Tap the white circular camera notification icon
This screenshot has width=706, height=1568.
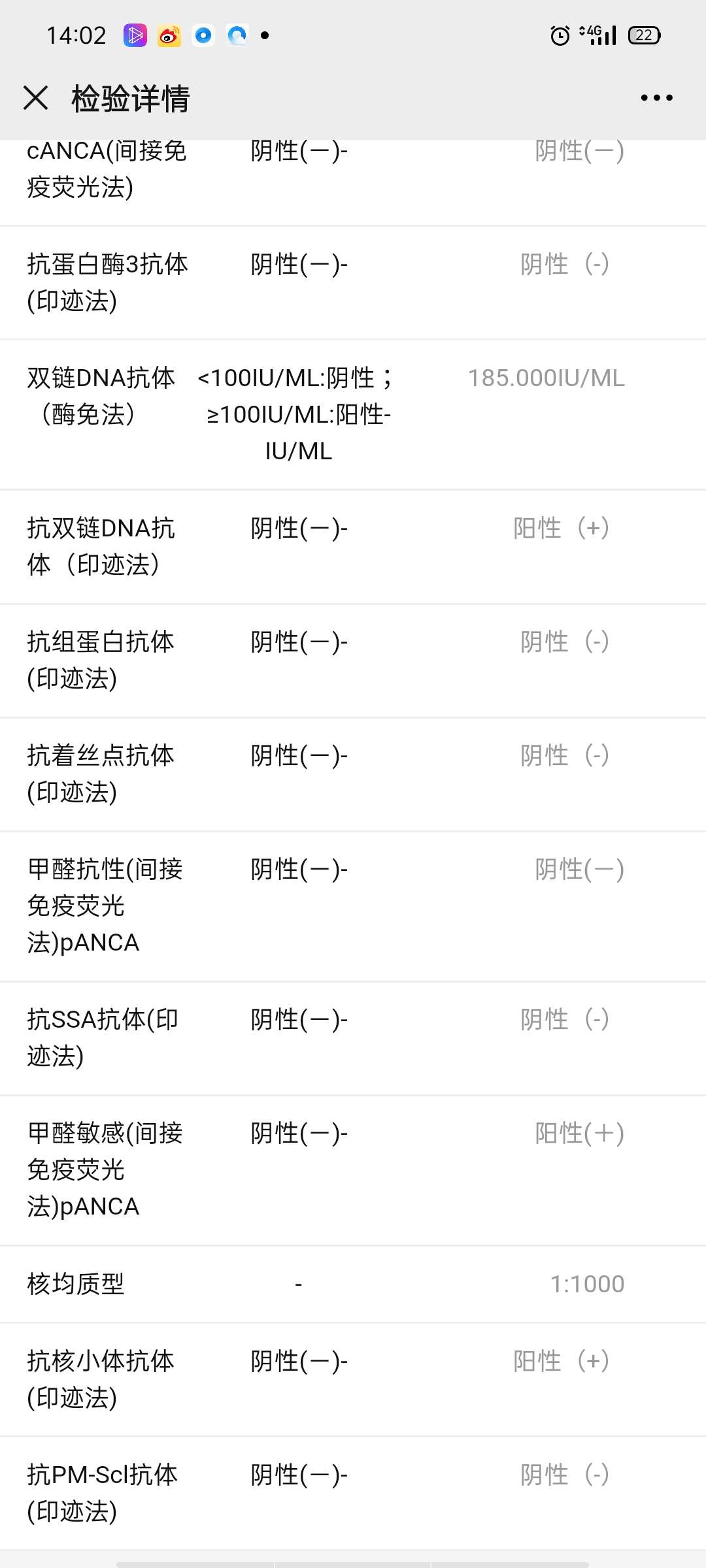pyautogui.click(x=203, y=36)
